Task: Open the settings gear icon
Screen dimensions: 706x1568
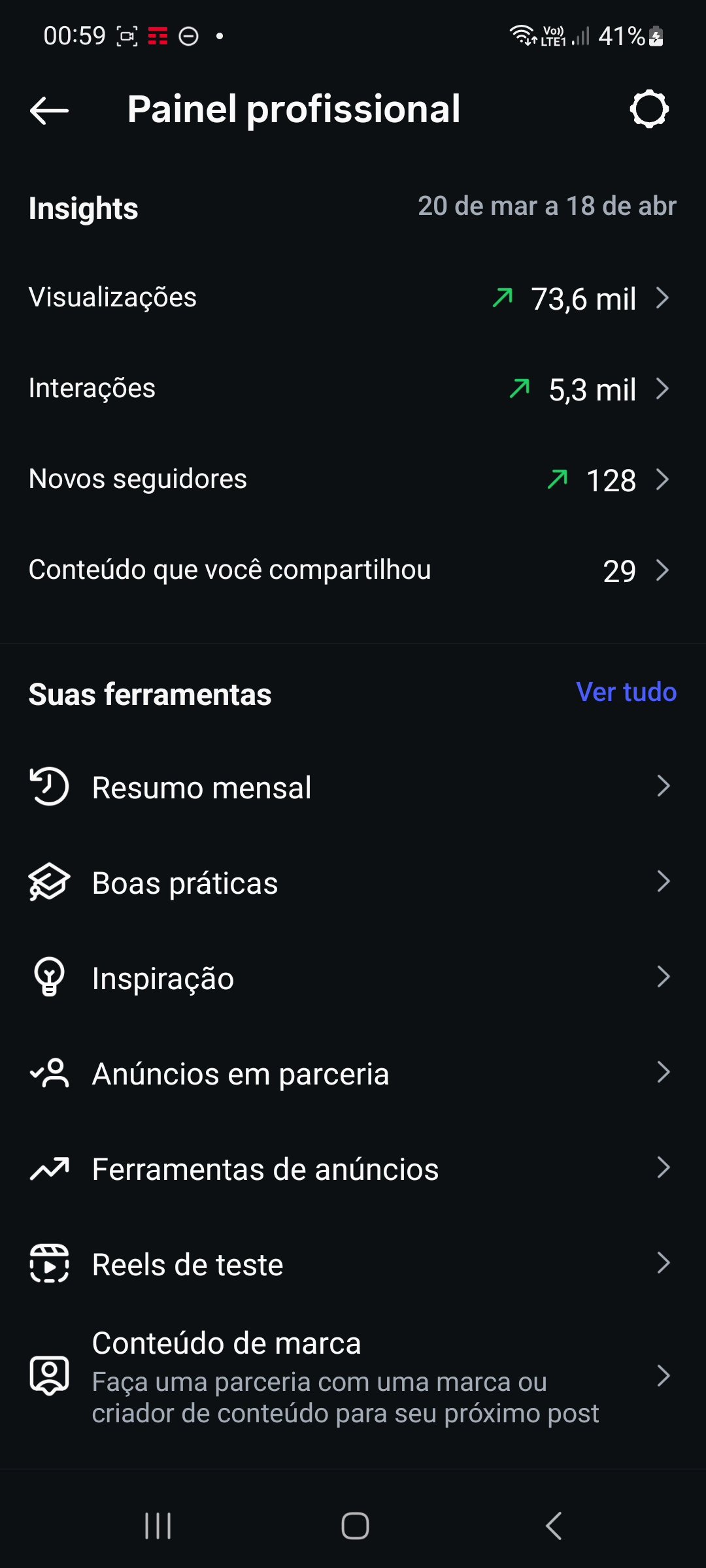Action: tap(648, 110)
